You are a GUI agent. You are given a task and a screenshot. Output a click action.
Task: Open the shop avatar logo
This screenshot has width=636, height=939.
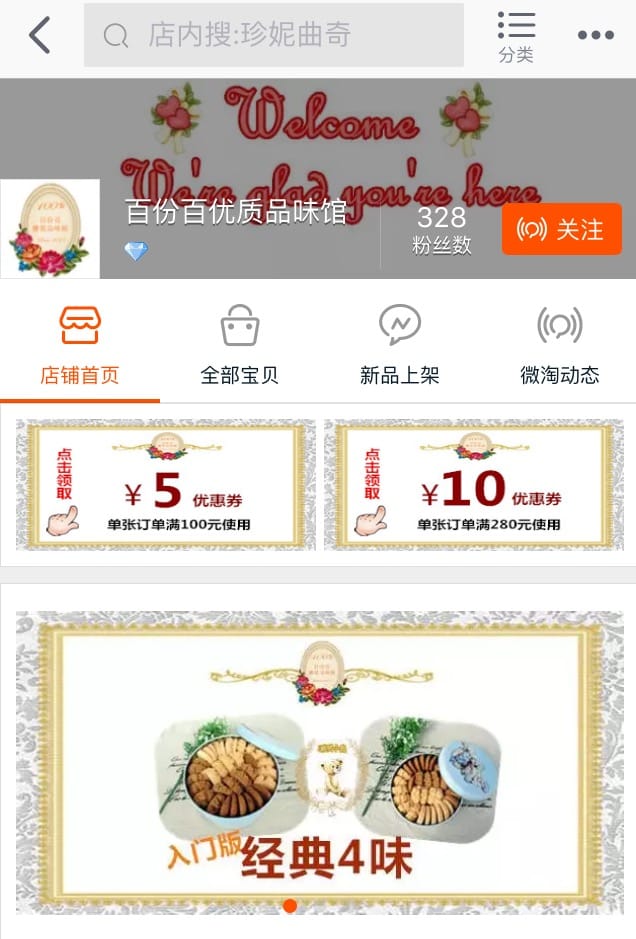pos(50,229)
